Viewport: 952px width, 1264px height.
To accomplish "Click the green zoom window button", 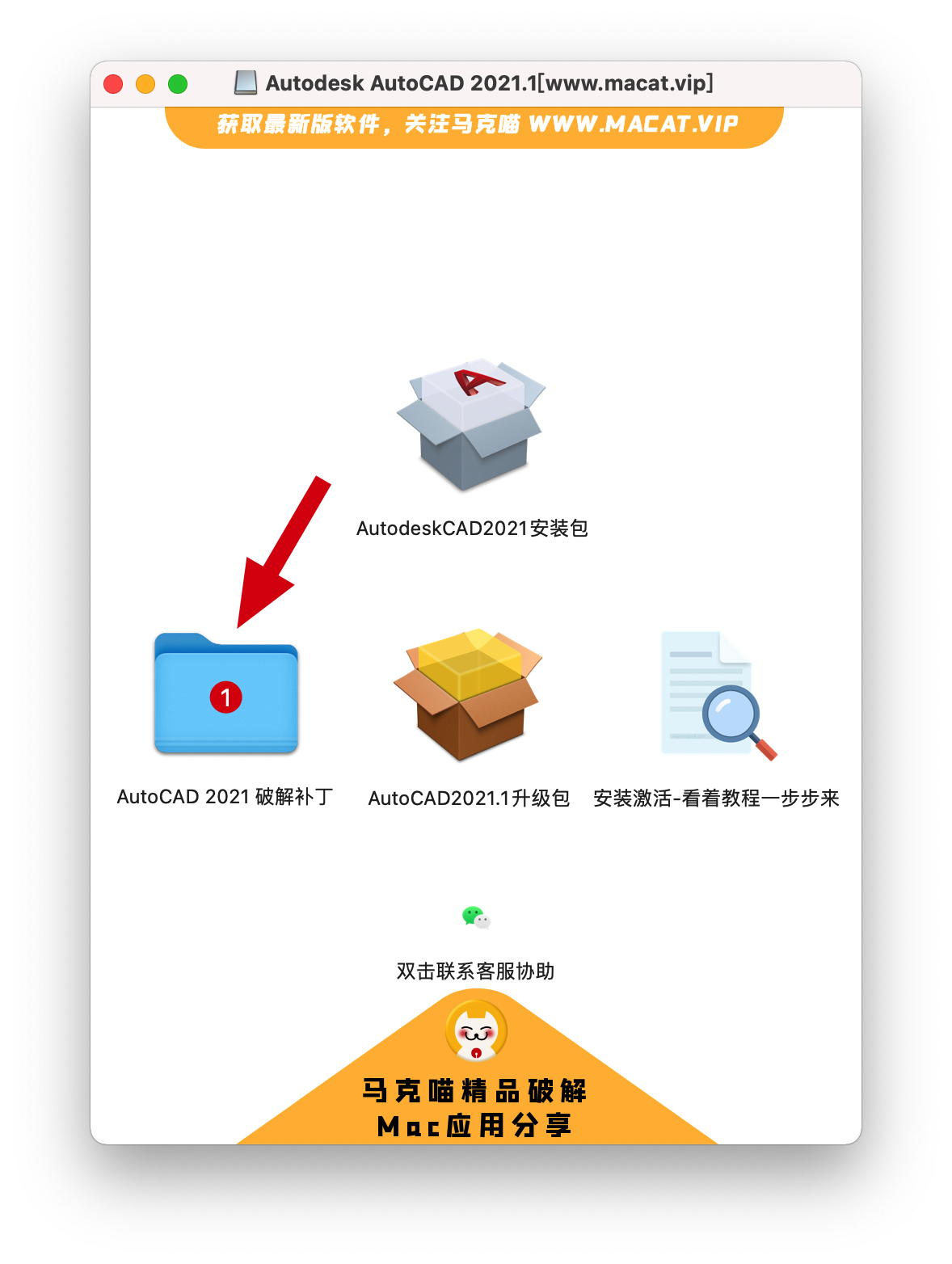I will (x=178, y=84).
